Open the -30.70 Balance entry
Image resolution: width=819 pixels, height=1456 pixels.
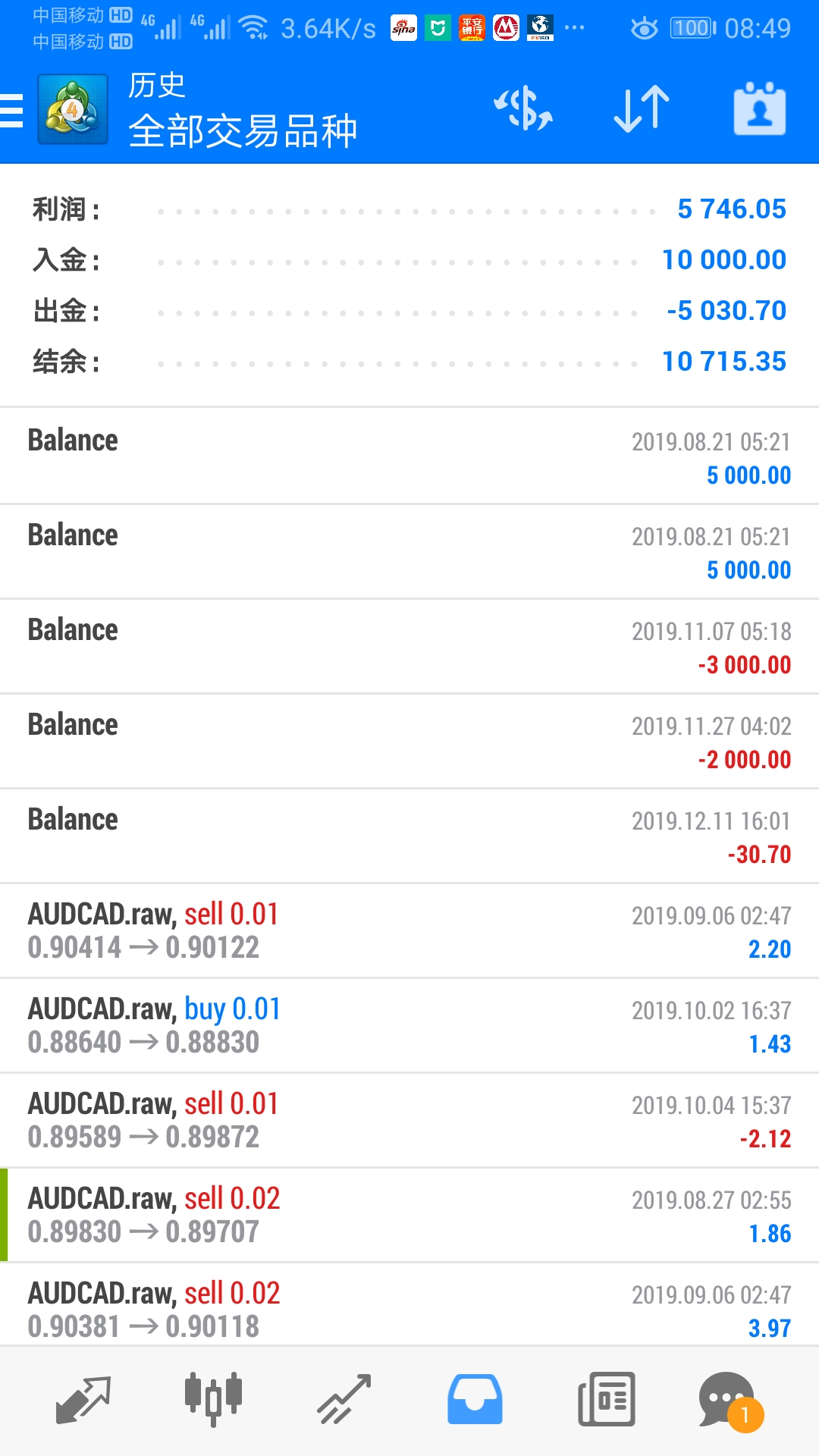[409, 836]
